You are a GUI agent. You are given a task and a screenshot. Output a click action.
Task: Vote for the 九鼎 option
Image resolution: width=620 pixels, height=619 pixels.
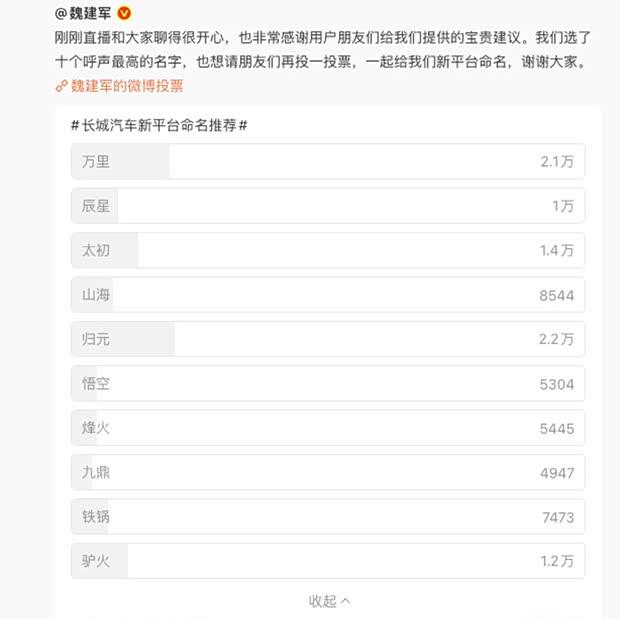(x=327, y=472)
